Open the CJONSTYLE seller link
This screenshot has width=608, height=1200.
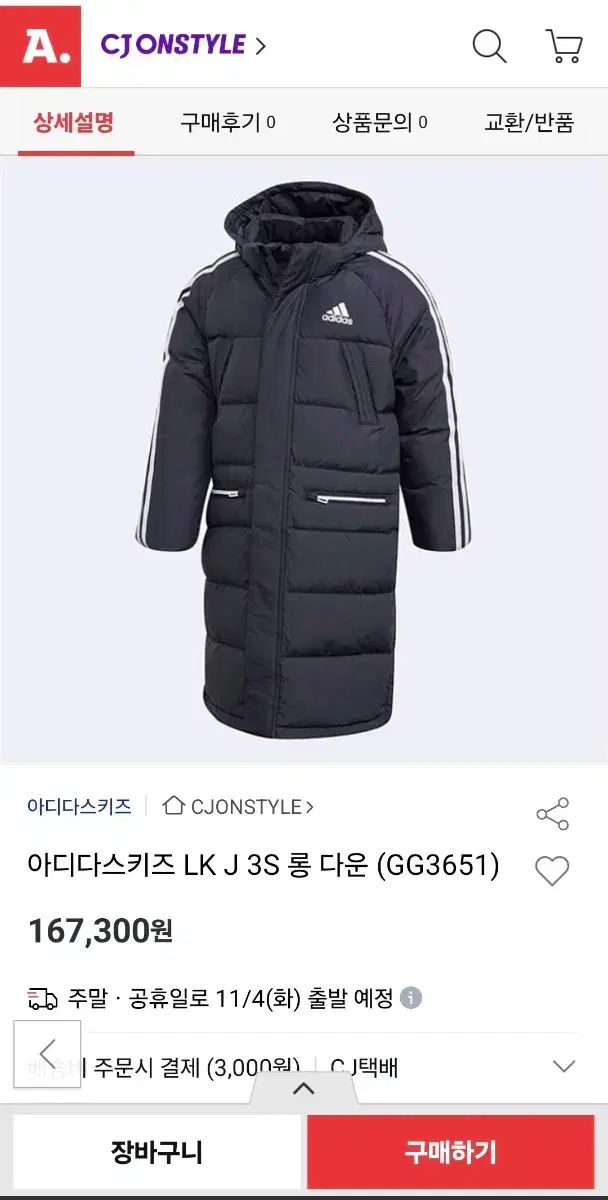point(238,806)
